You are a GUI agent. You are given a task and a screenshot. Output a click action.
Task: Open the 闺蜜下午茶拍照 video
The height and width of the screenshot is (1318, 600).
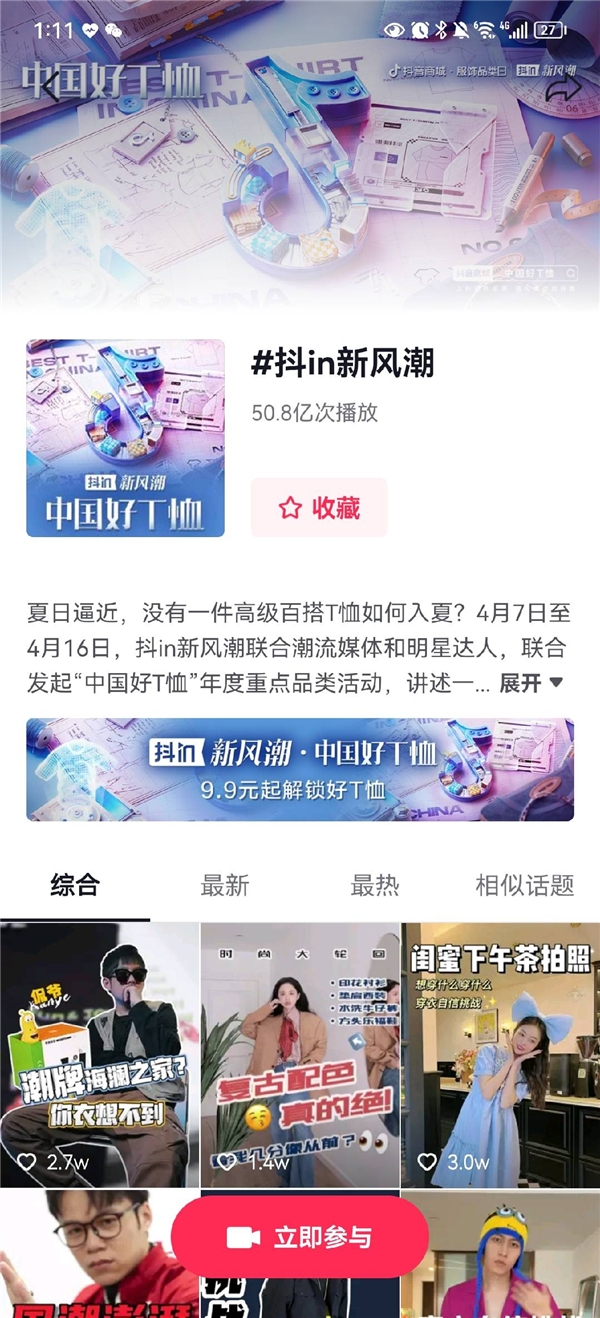(x=500, y=1055)
